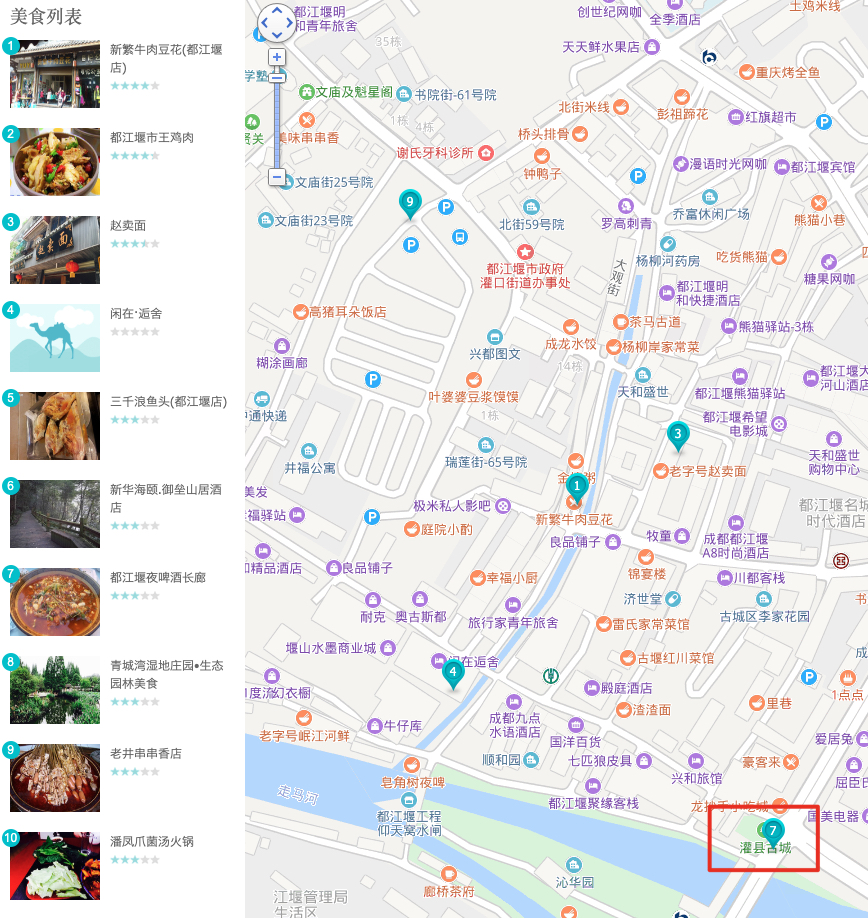Zoom in the map with plus button
The image size is (868, 918).
(277, 57)
